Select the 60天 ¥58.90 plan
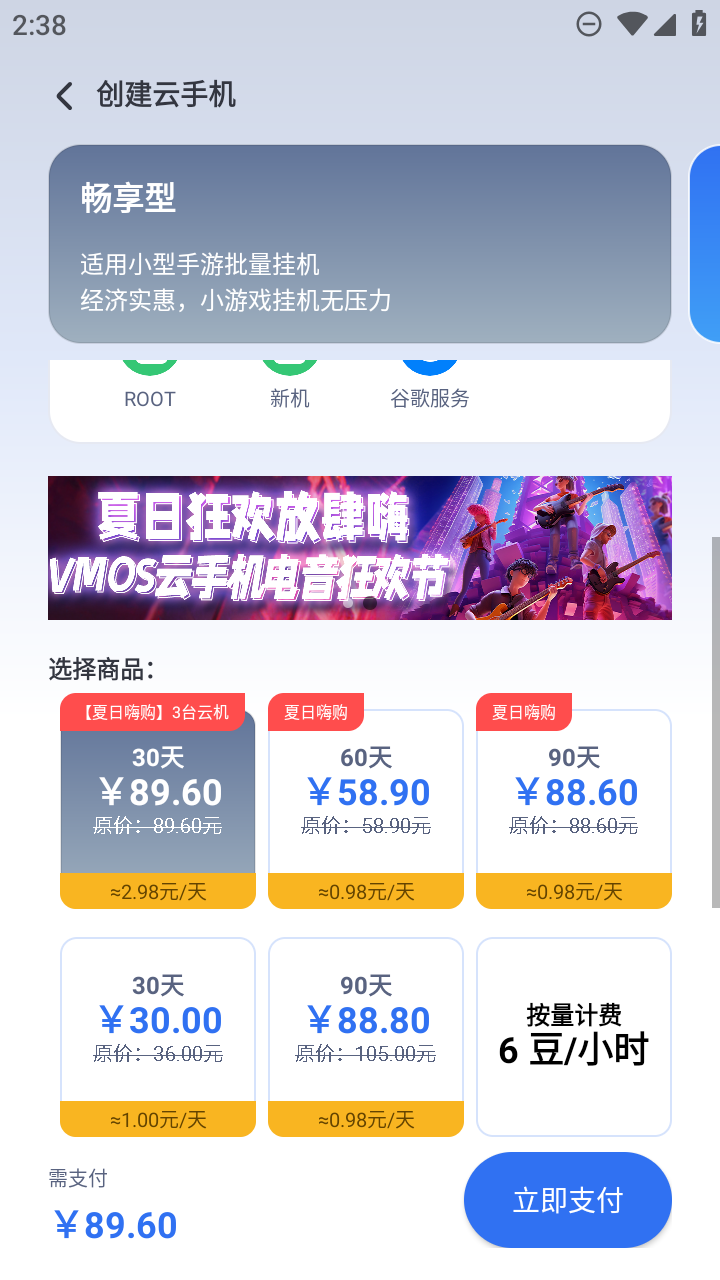 pyautogui.click(x=365, y=800)
